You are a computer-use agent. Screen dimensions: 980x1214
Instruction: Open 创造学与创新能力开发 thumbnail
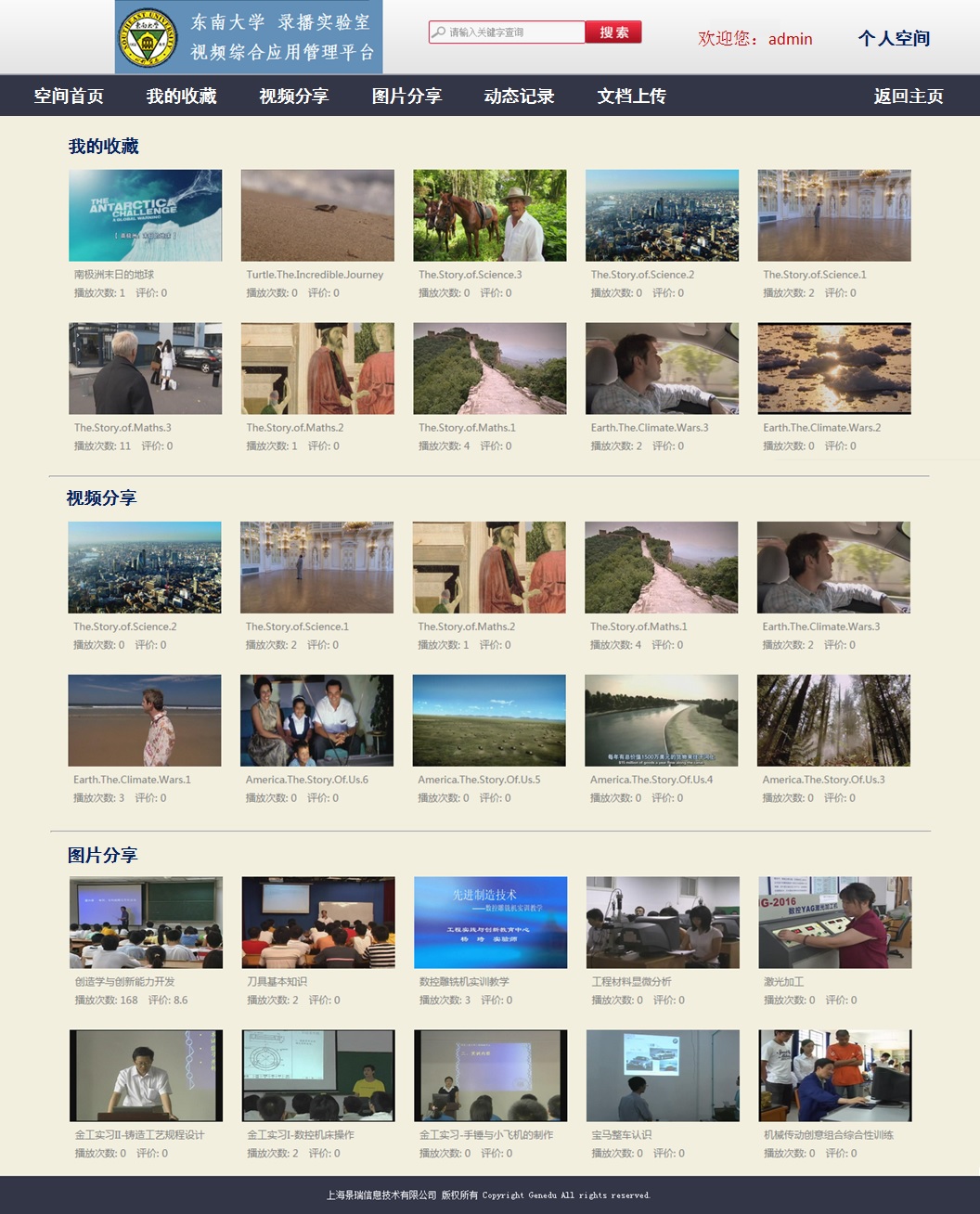point(147,923)
